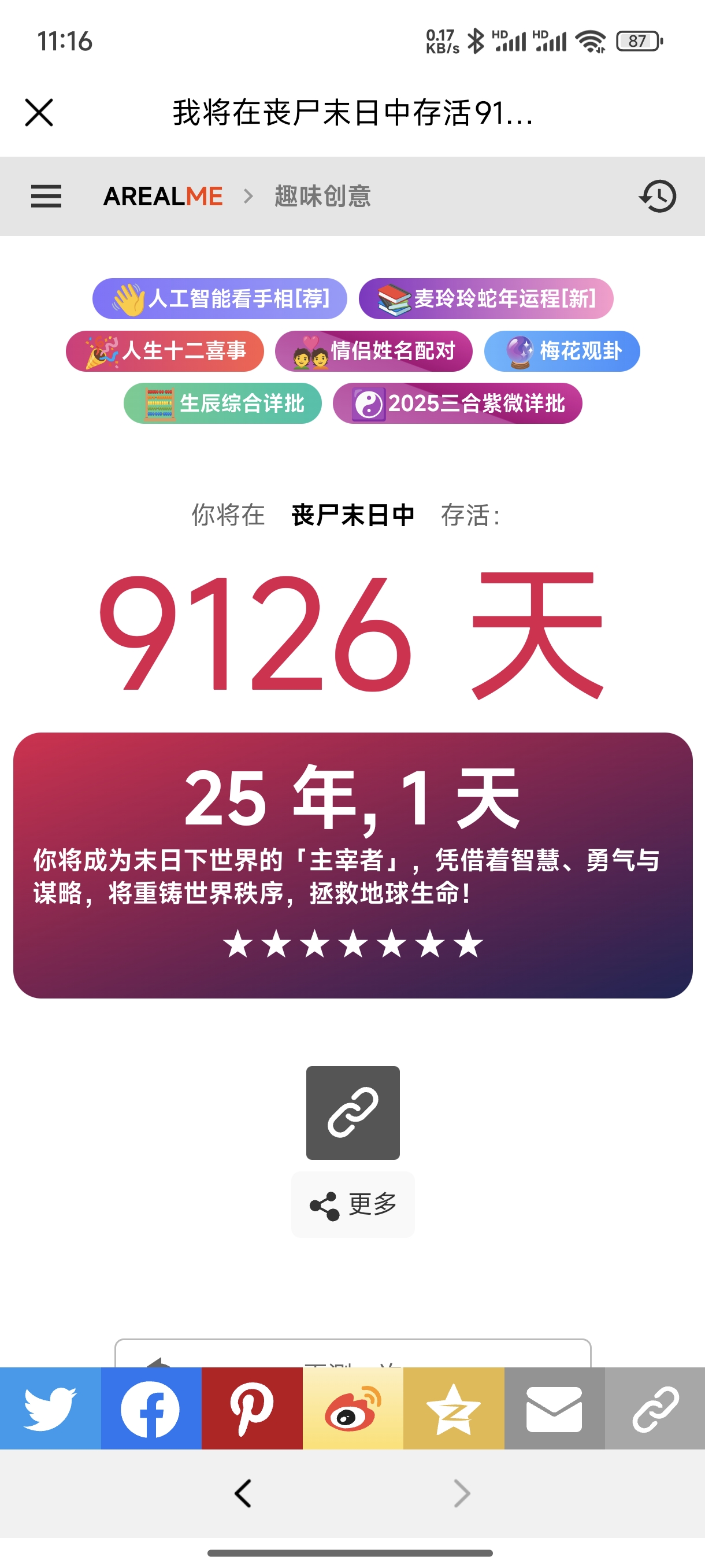Close the webpage with the X
This screenshot has height=1568, width=705.
39,113
